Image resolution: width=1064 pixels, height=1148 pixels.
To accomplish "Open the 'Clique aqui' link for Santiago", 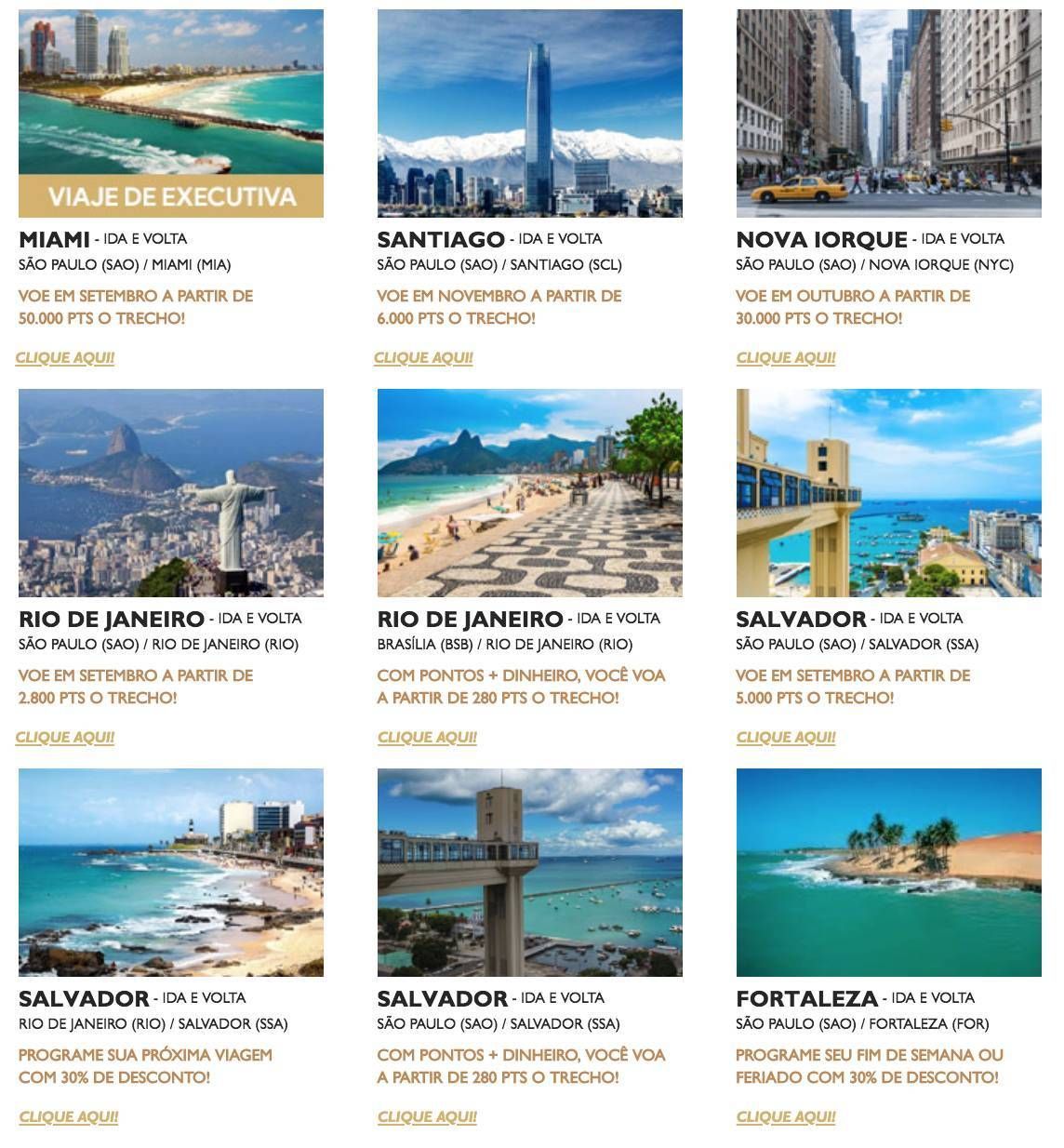I will (423, 358).
